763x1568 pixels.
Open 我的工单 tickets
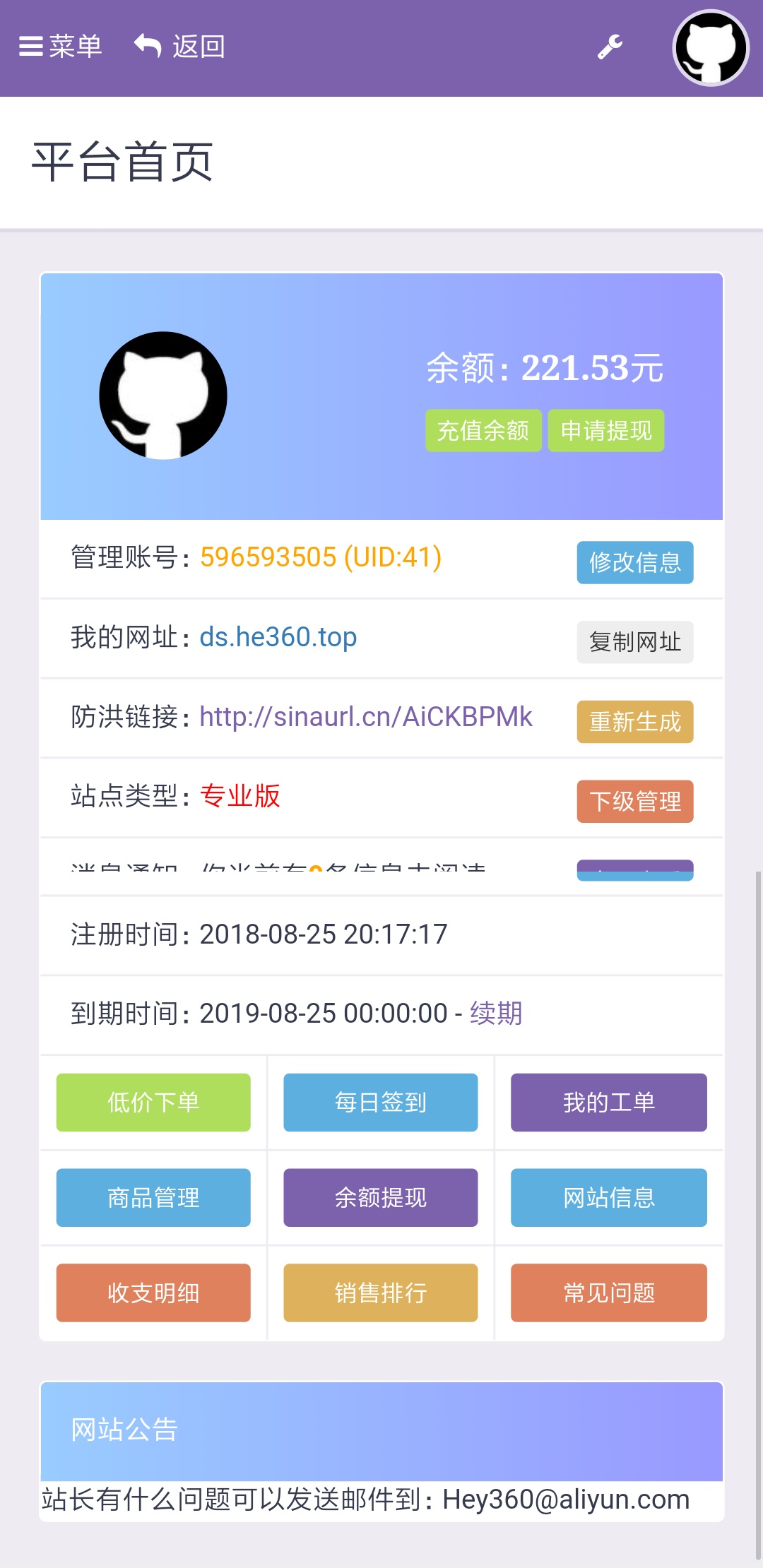[609, 1103]
